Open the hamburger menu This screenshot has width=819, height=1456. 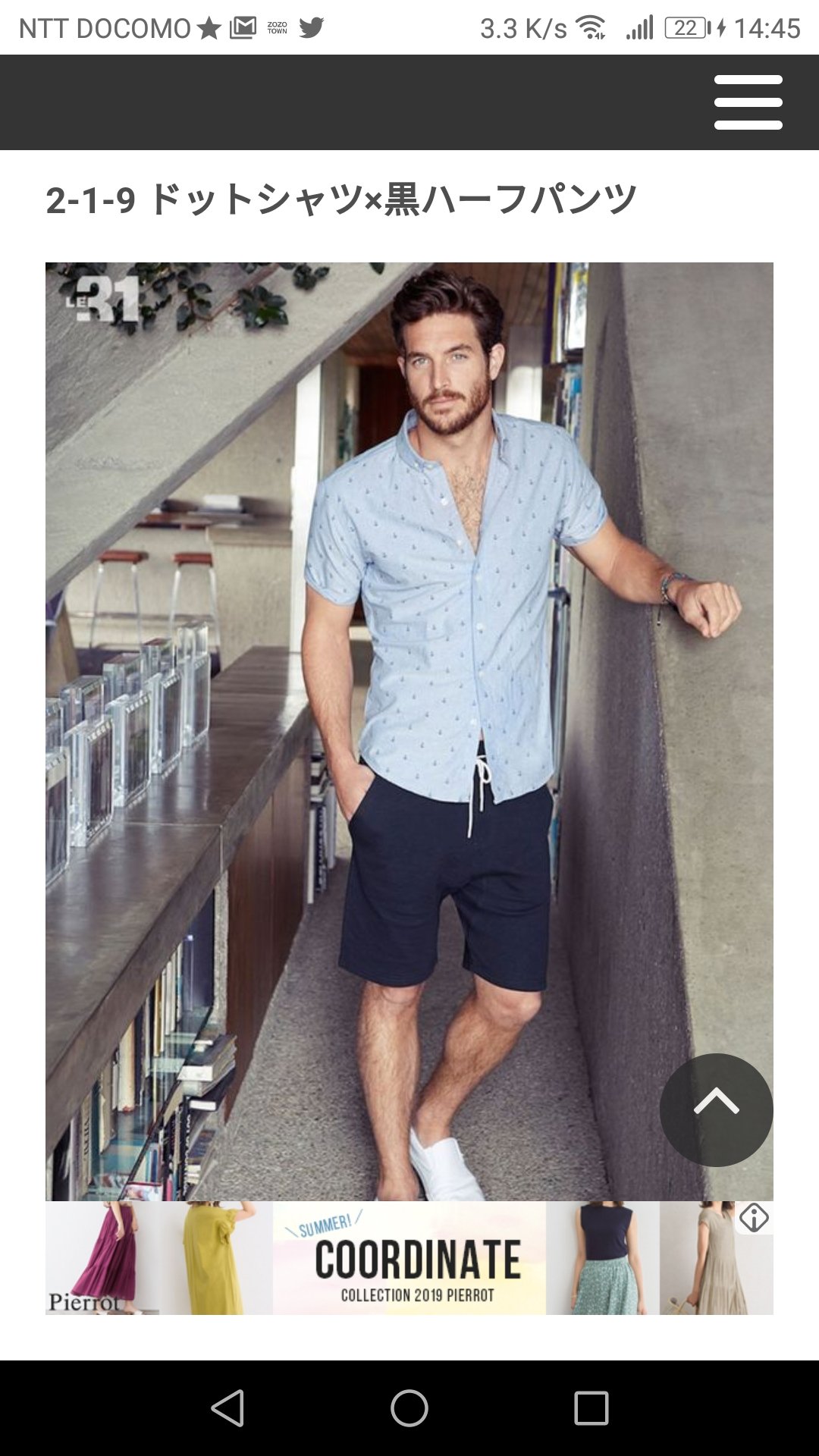pos(748,102)
